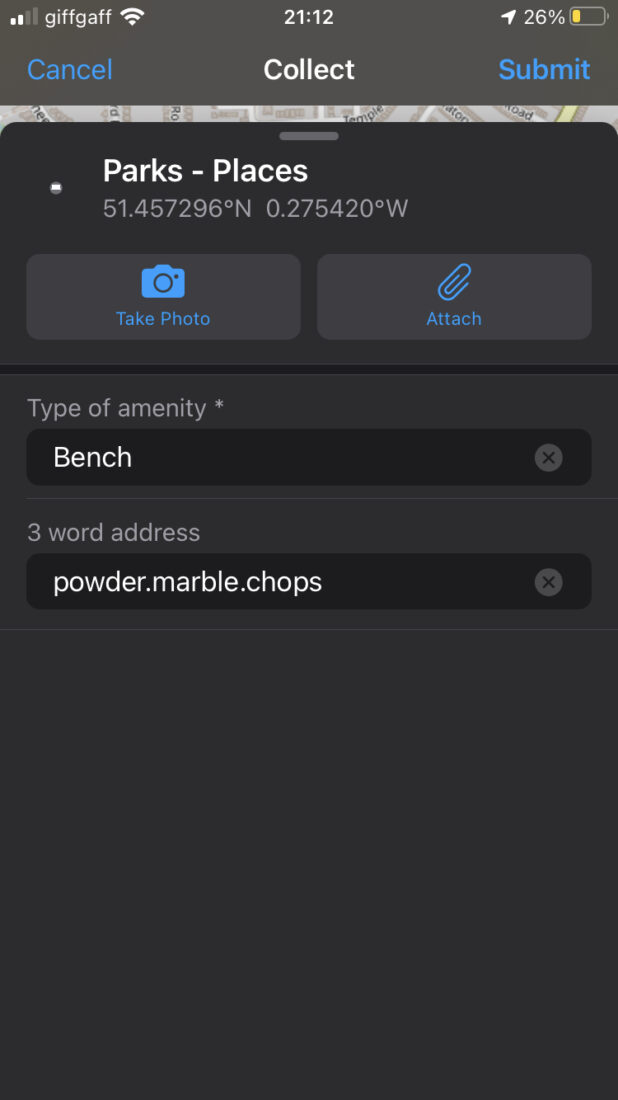The height and width of the screenshot is (1100, 618).
Task: Cancel the collection form
Action: 69,69
